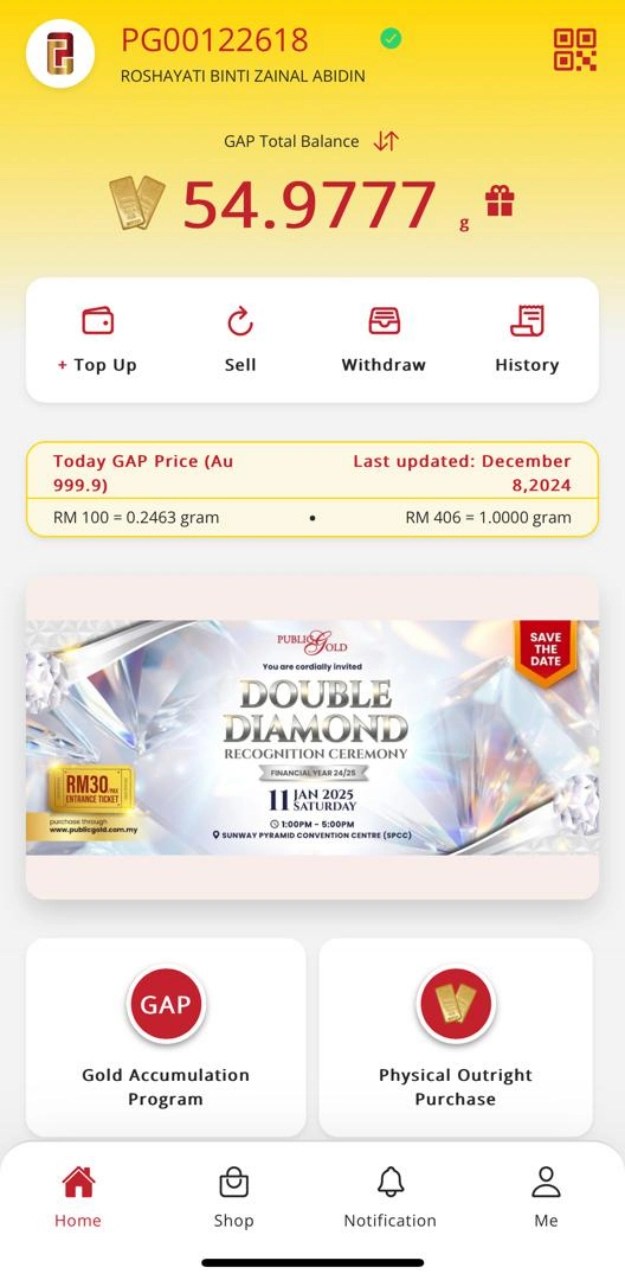The width and height of the screenshot is (625, 1280).
Task: Open Physical Outright Purchase card
Action: pos(456,1037)
